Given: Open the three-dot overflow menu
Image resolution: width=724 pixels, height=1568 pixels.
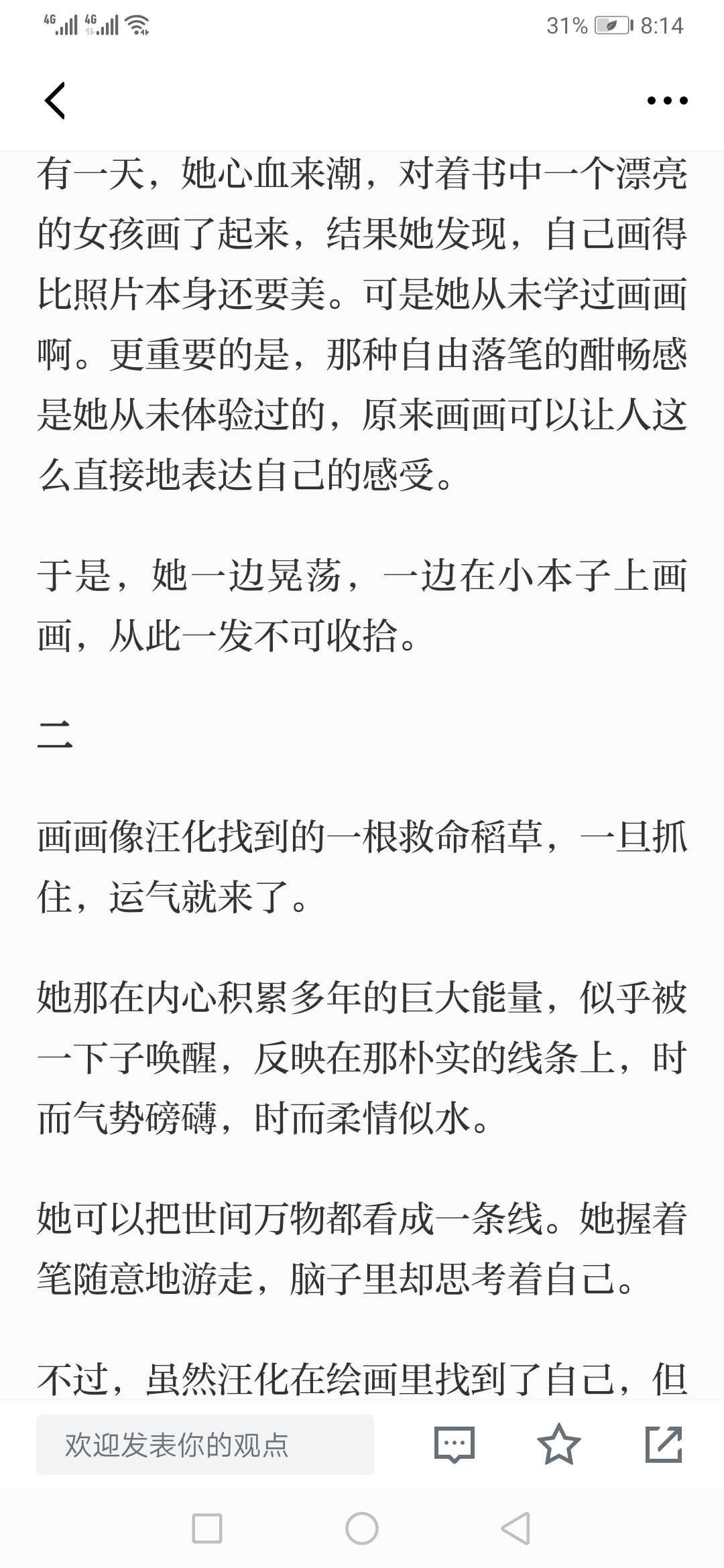Looking at the screenshot, I should (x=667, y=101).
